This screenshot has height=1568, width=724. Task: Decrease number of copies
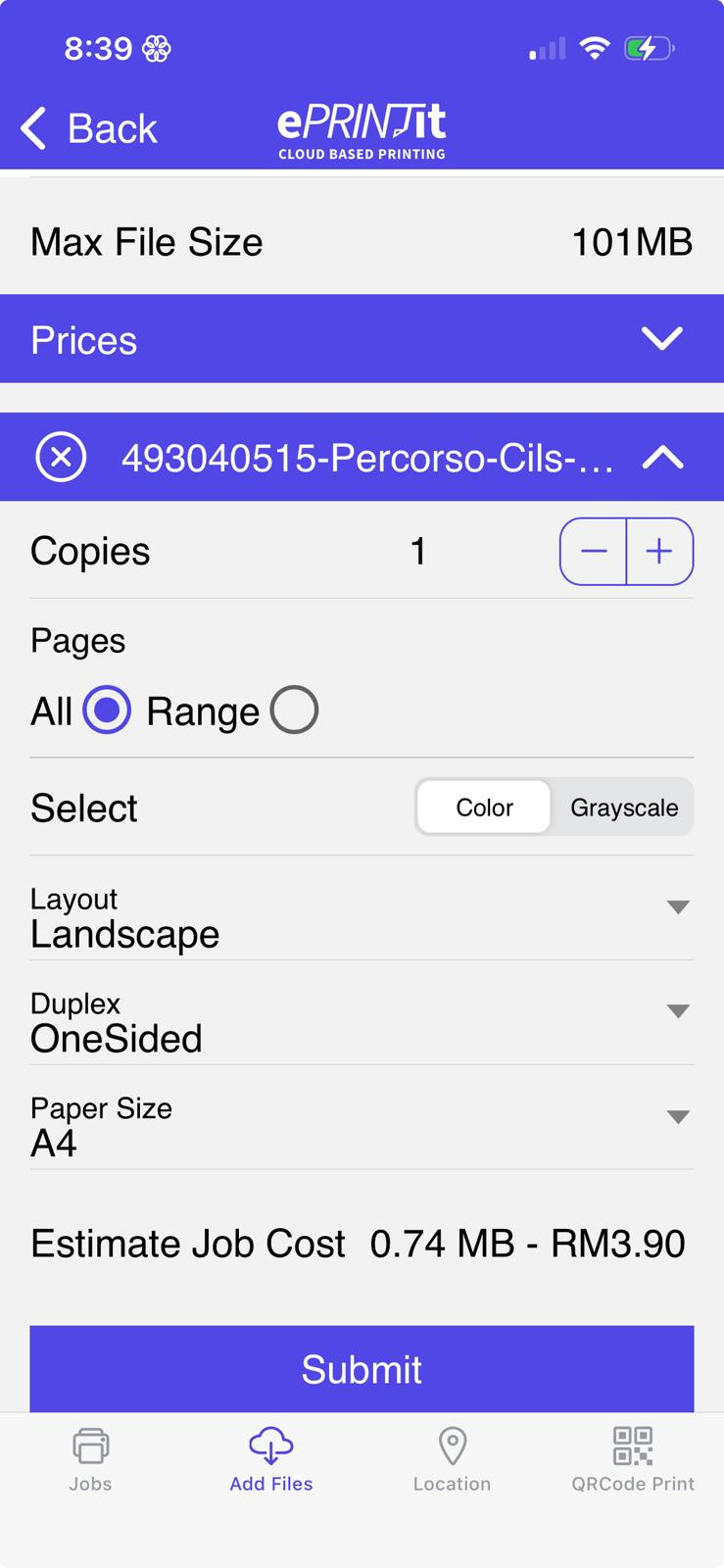(594, 552)
